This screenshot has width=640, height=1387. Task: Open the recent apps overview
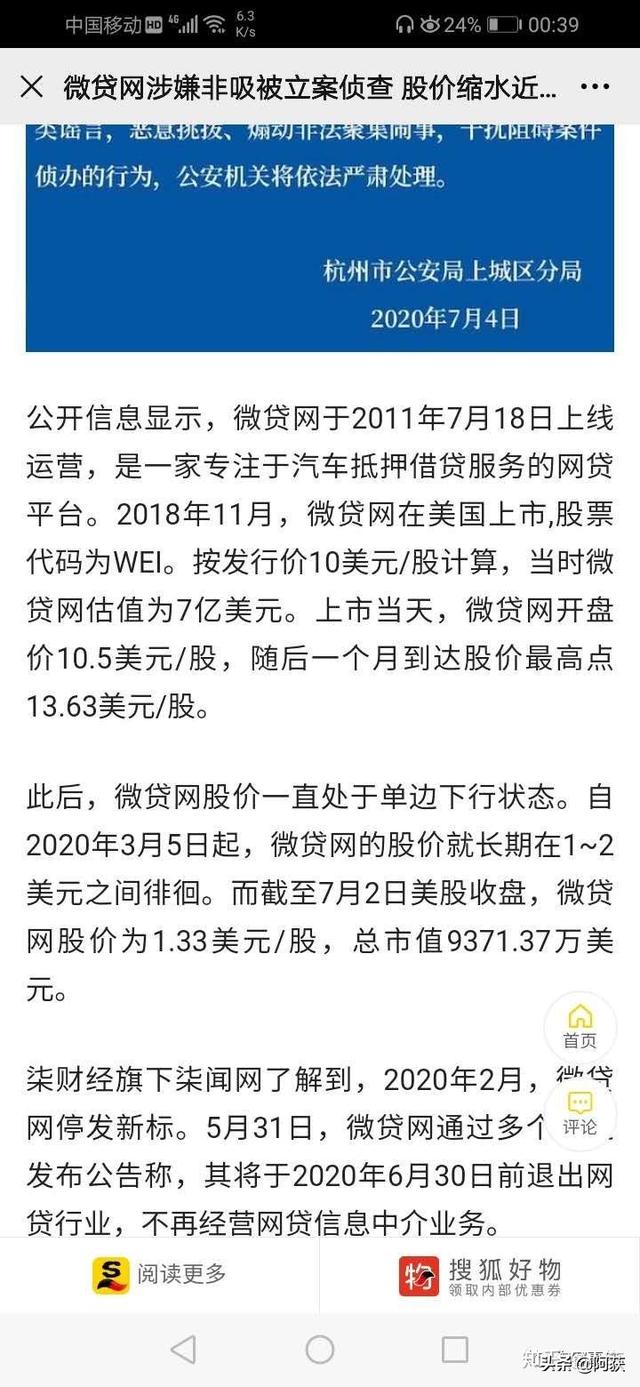(455, 1350)
